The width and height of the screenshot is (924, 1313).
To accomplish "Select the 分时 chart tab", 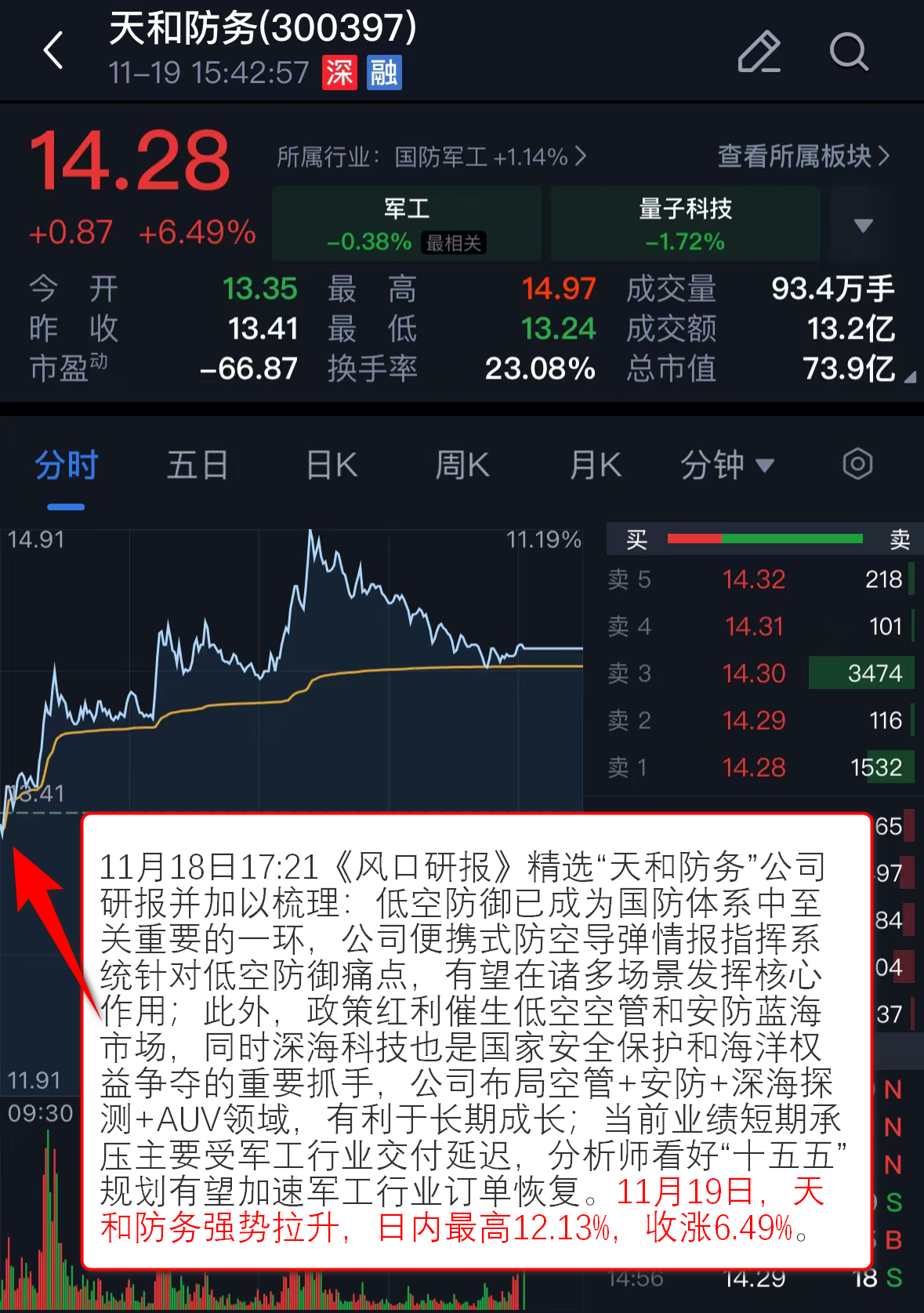I will (x=66, y=466).
